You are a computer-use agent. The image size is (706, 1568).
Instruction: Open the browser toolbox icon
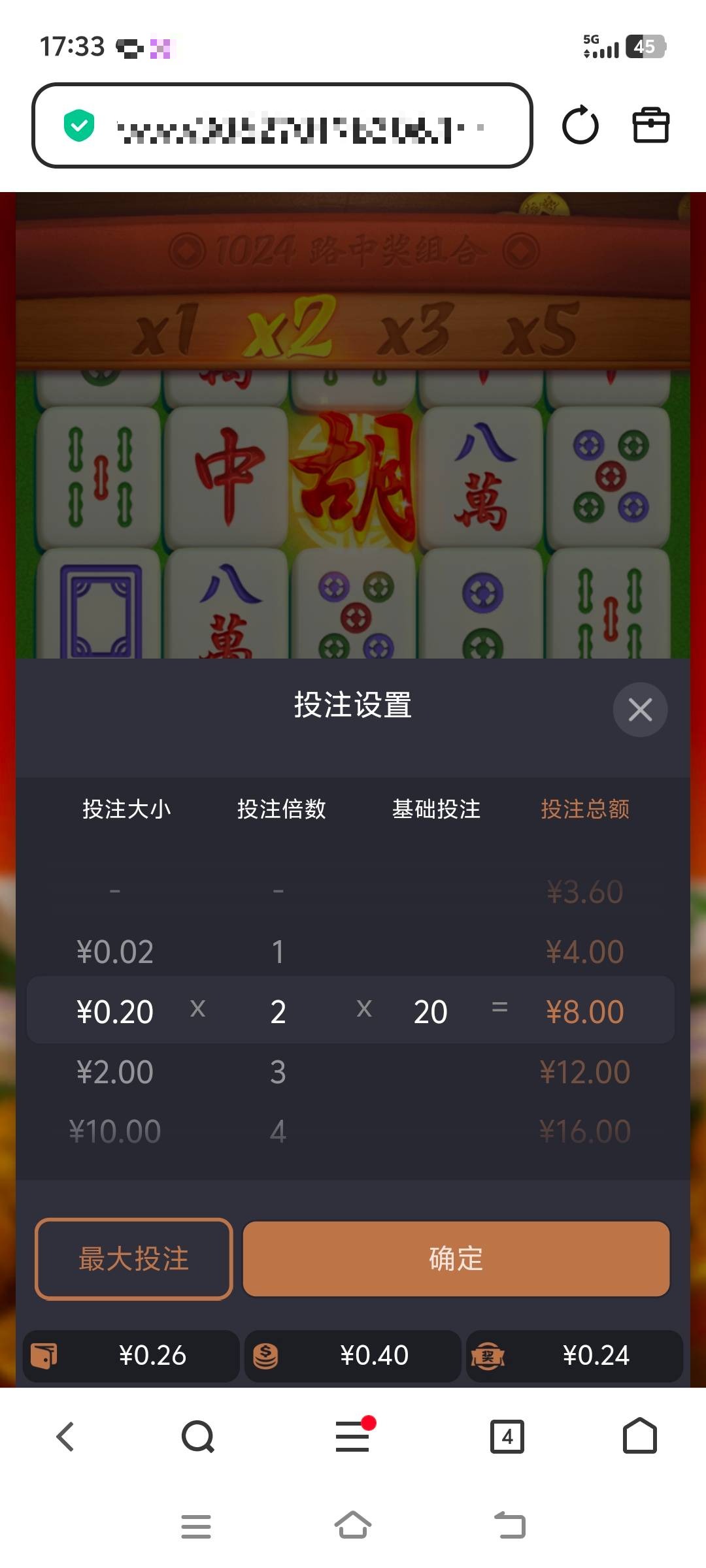tap(650, 125)
